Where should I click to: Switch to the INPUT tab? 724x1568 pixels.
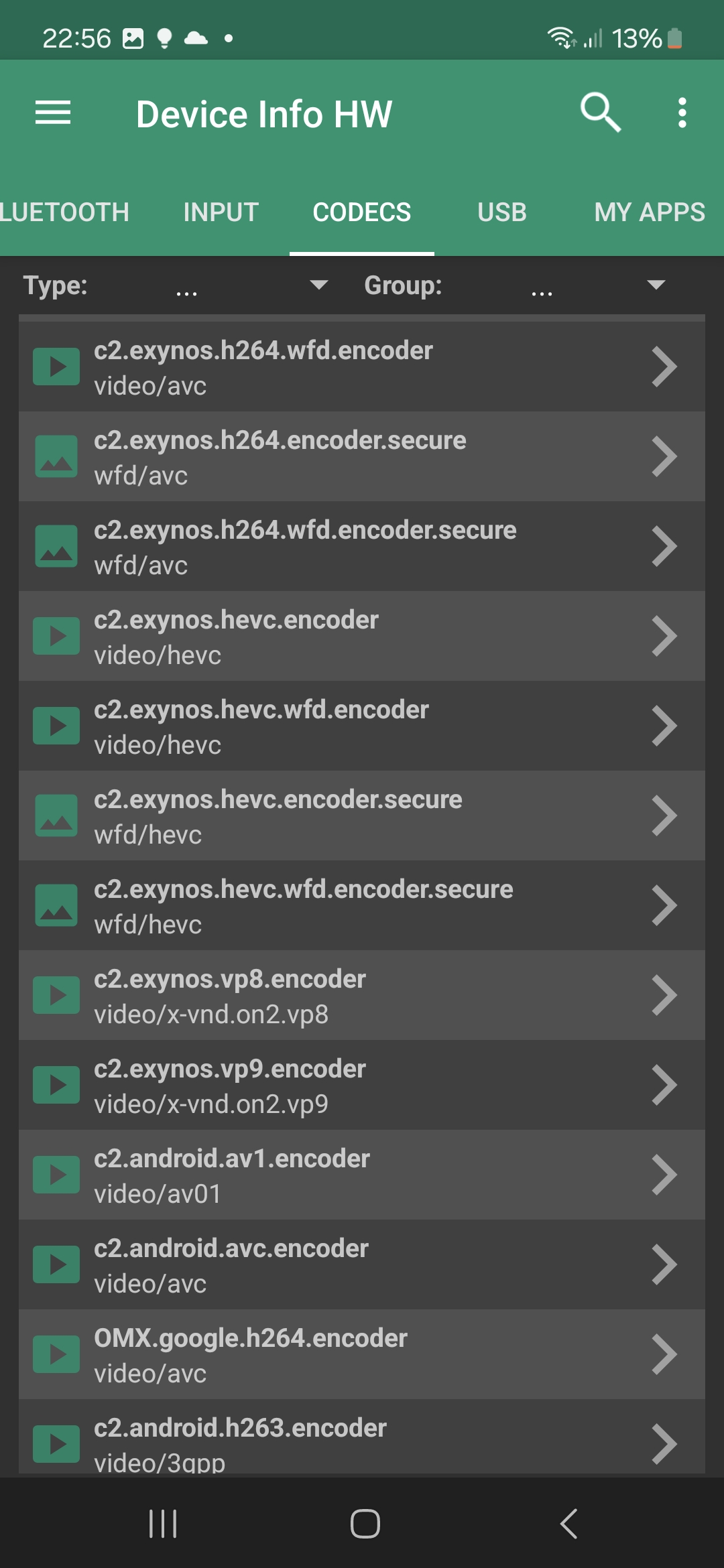click(221, 212)
